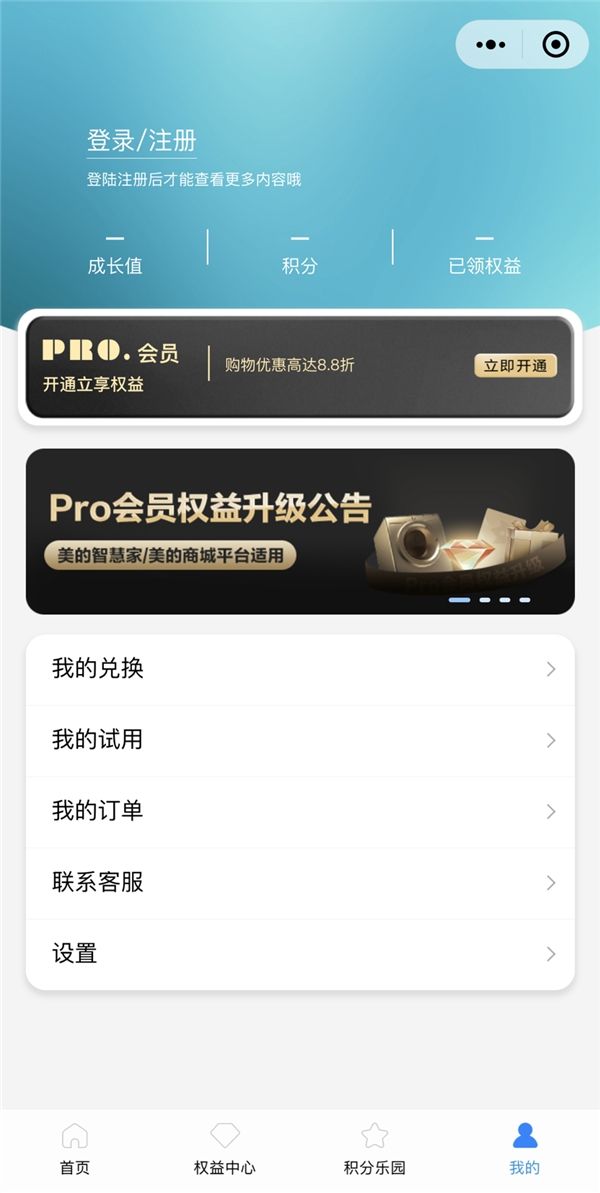
Task: Open the Pro会员权益升级公告 banner
Action: click(300, 531)
